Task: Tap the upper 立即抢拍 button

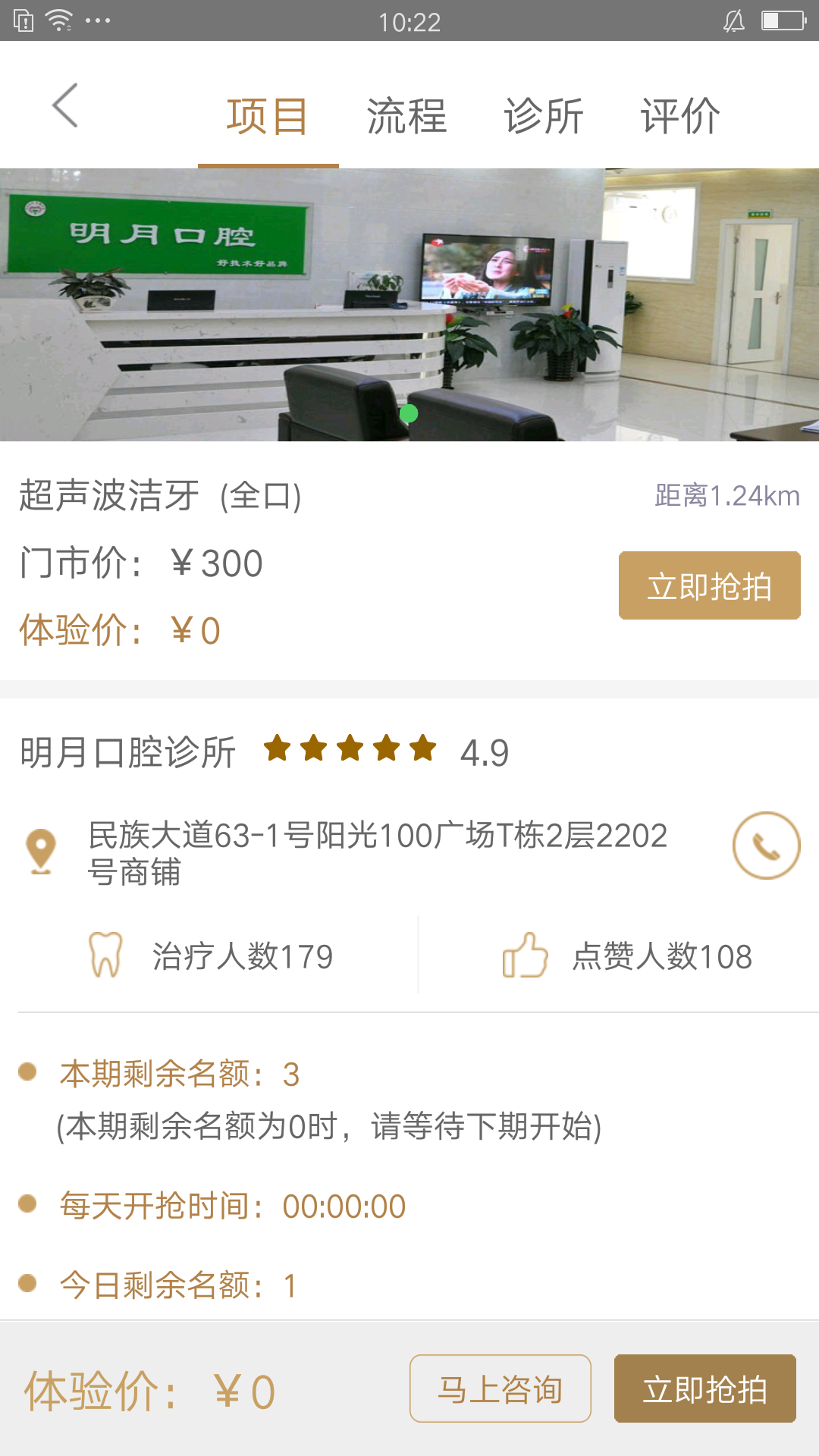Action: pyautogui.click(x=709, y=586)
